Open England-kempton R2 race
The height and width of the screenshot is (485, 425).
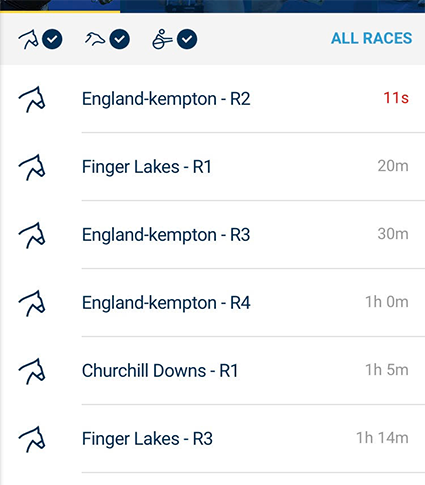click(x=212, y=99)
